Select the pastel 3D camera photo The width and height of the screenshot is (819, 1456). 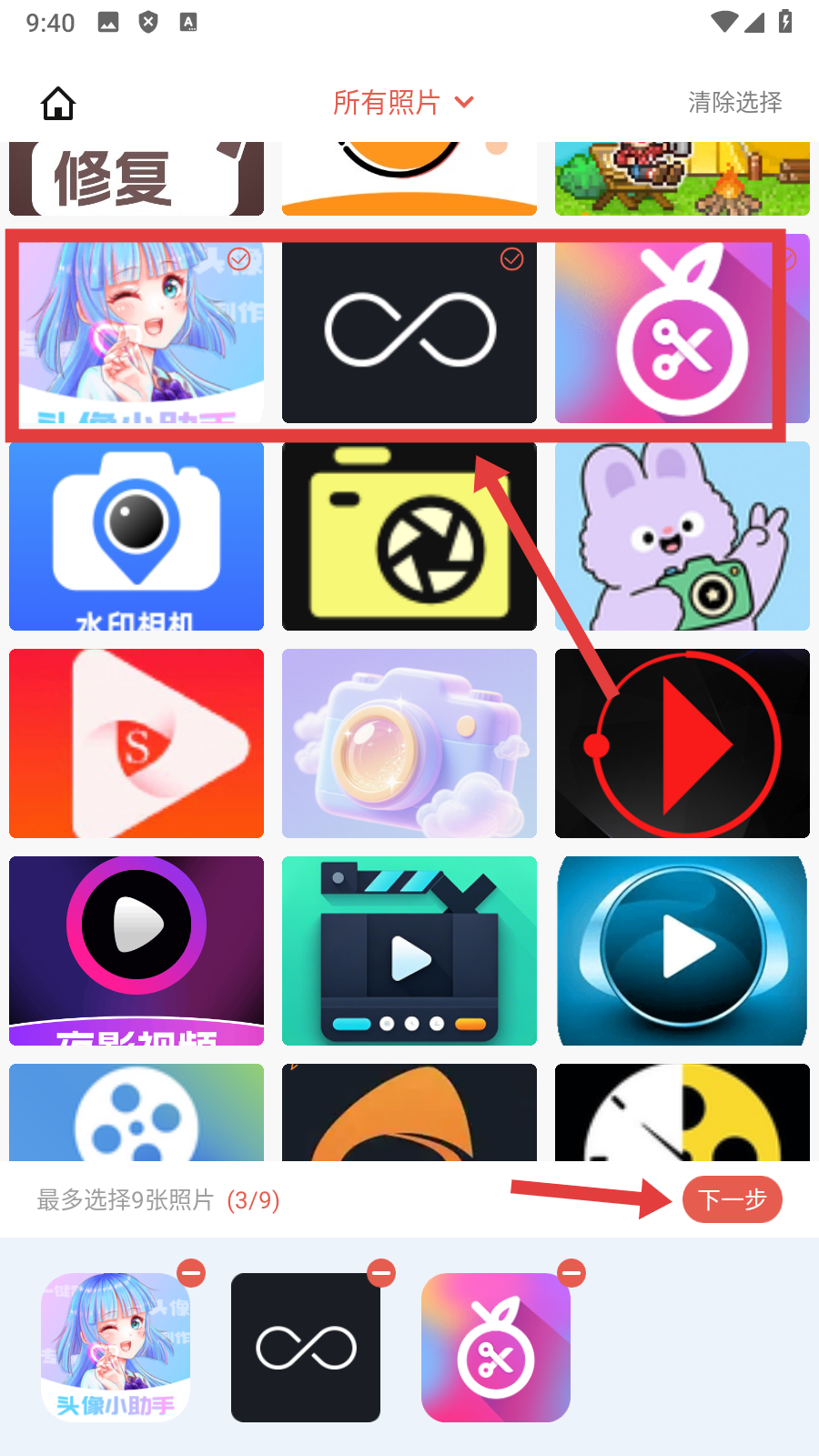409,743
